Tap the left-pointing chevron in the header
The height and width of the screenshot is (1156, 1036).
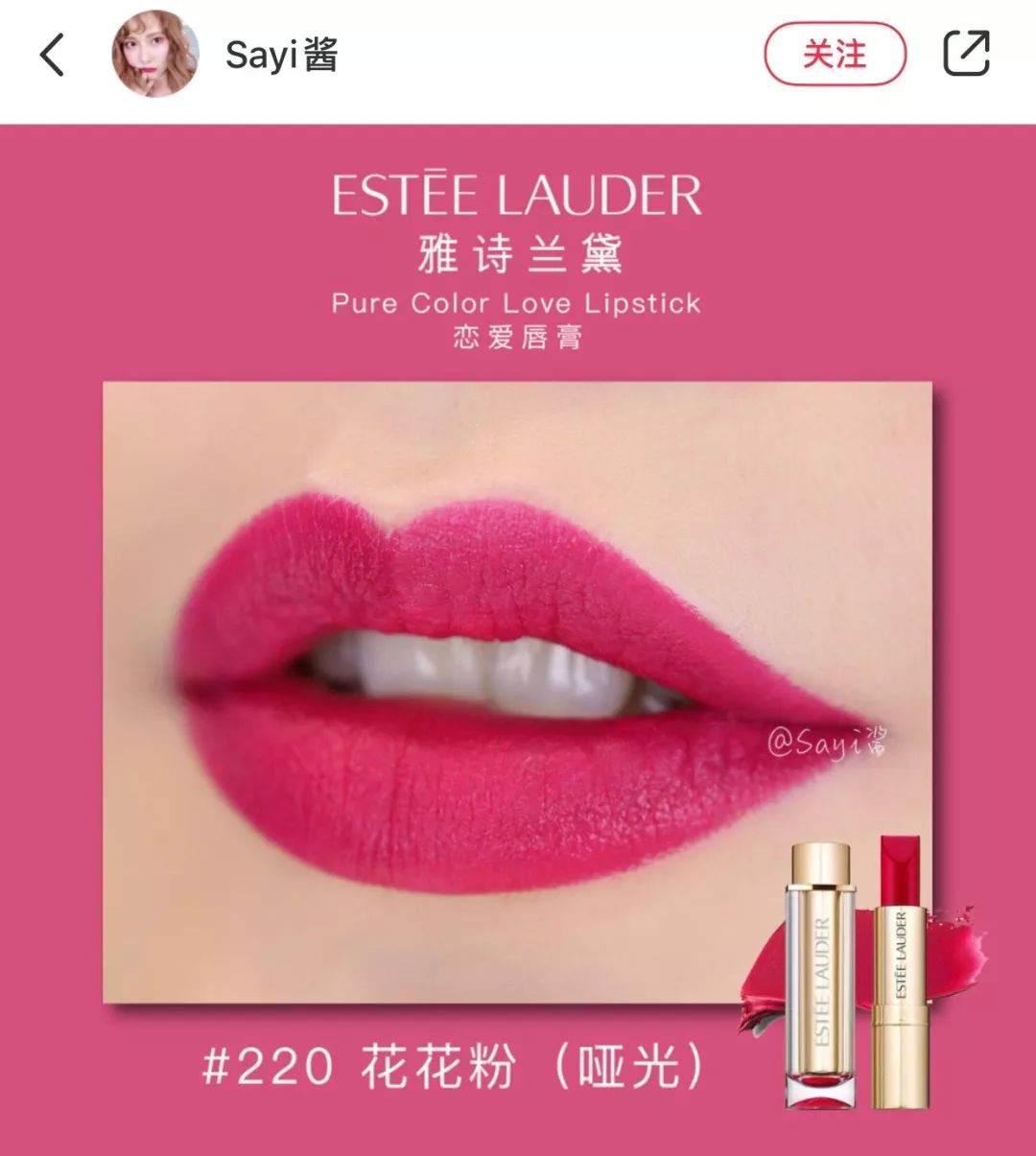(51, 56)
